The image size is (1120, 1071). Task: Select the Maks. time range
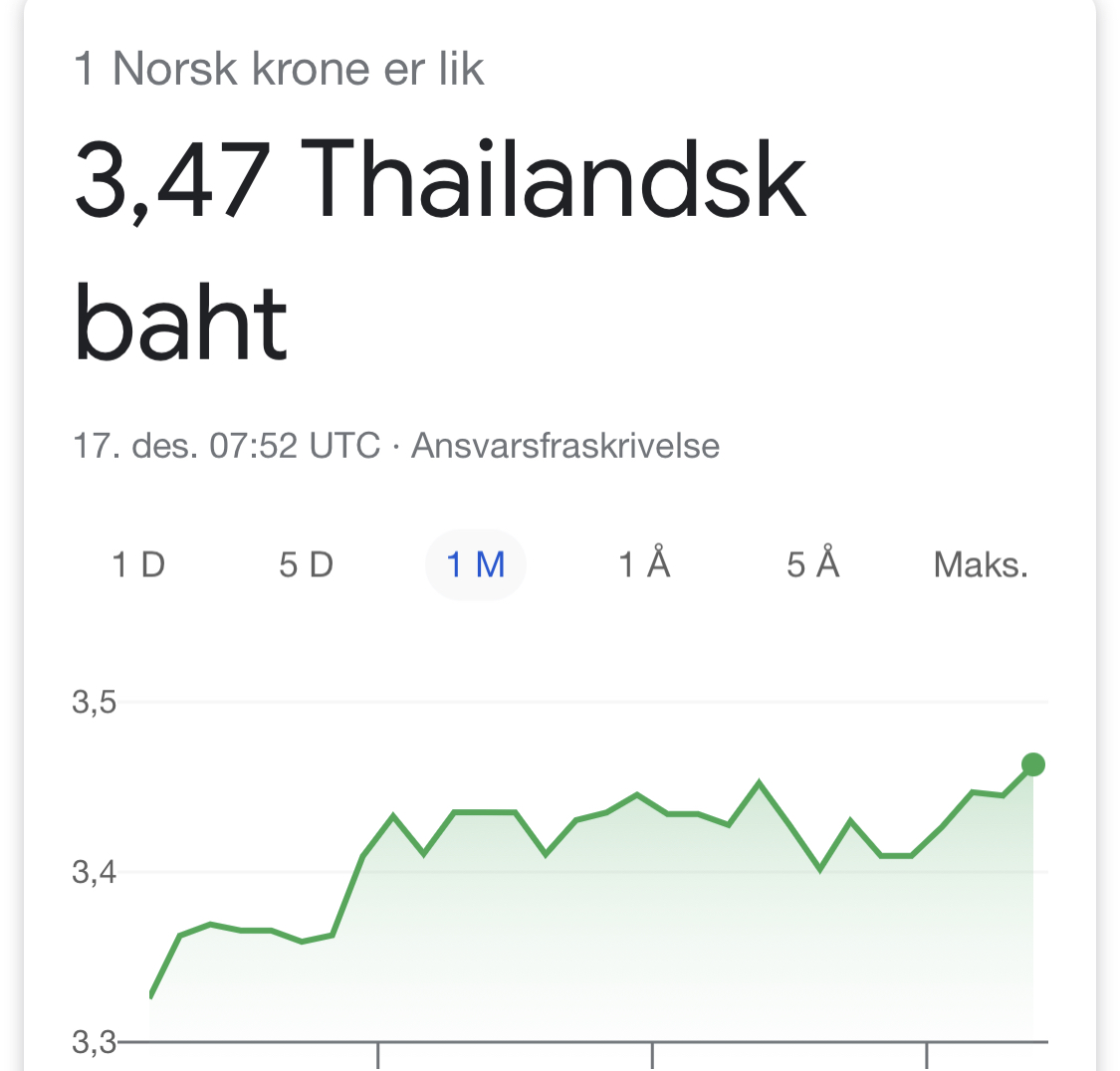pos(981,565)
